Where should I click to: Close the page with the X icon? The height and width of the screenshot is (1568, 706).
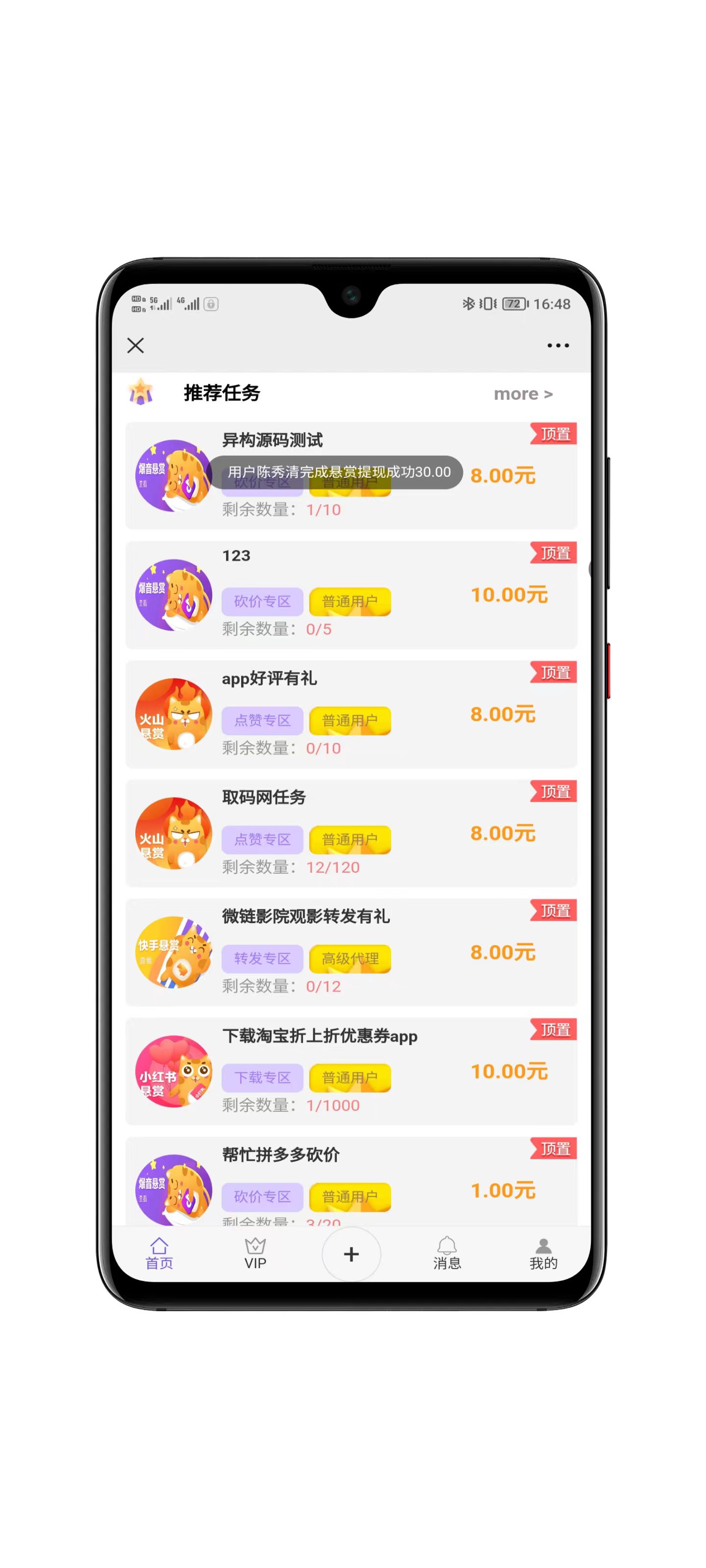(135, 345)
